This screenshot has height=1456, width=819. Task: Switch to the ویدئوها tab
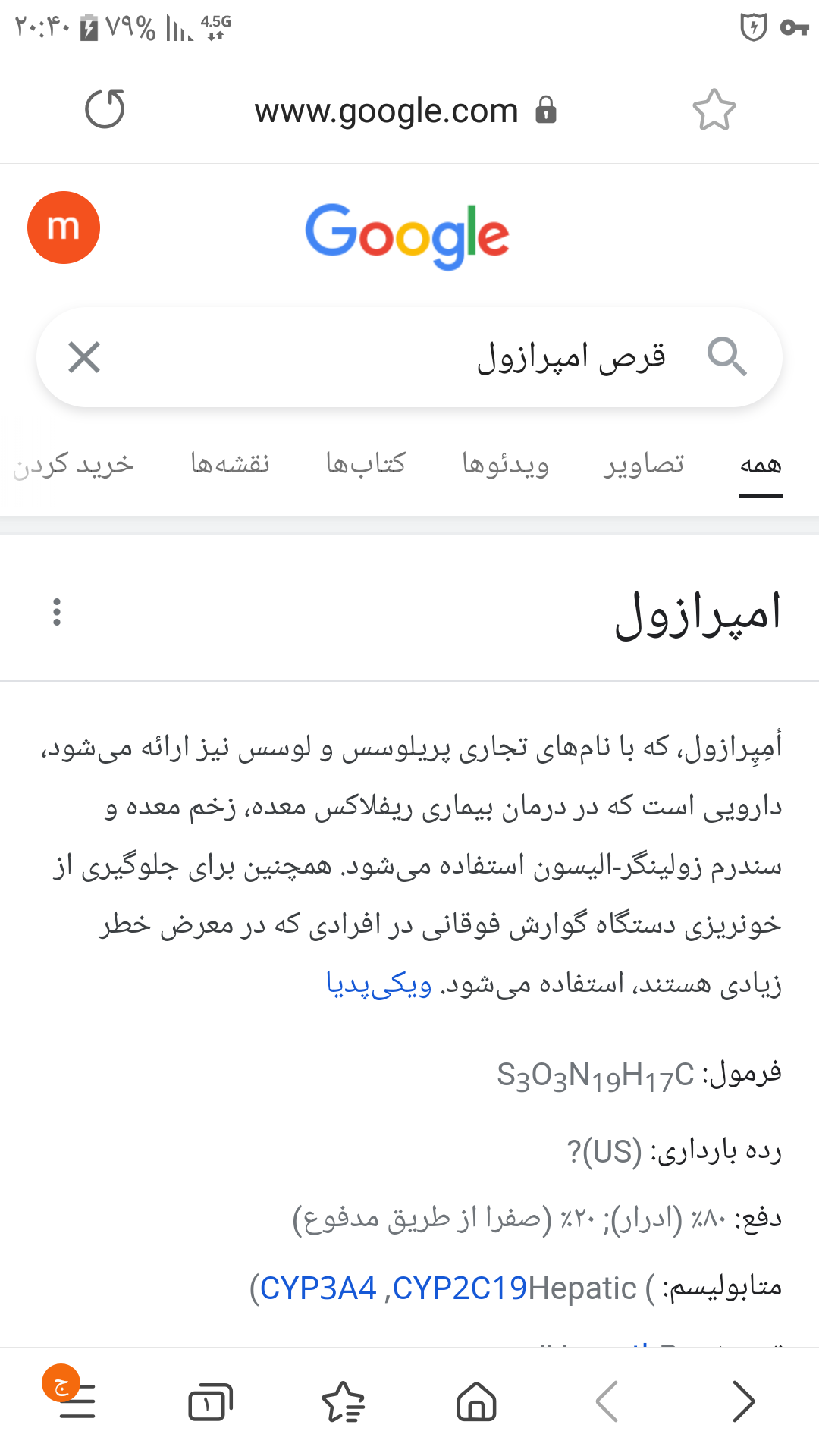pyautogui.click(x=505, y=464)
